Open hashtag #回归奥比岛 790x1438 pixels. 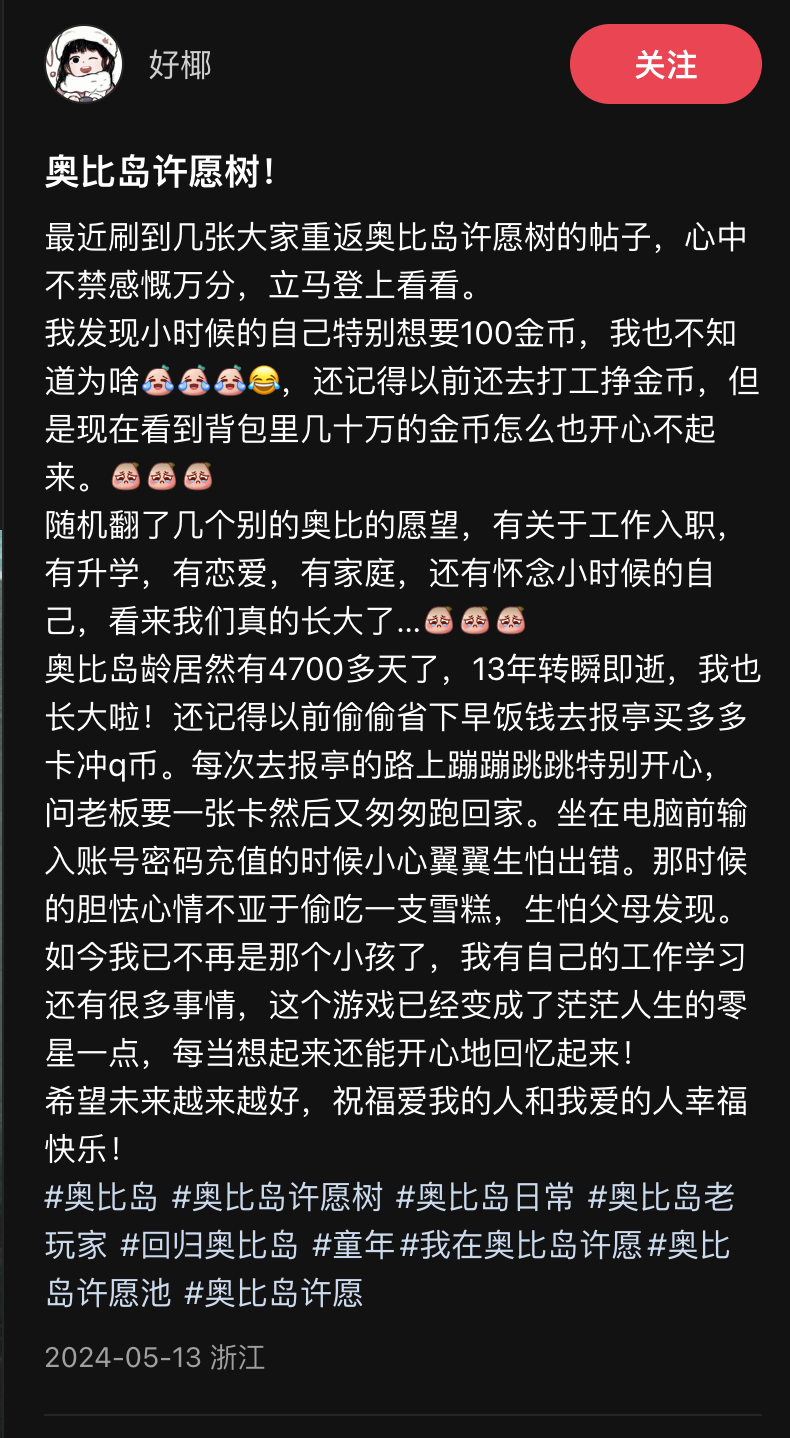(x=210, y=1245)
